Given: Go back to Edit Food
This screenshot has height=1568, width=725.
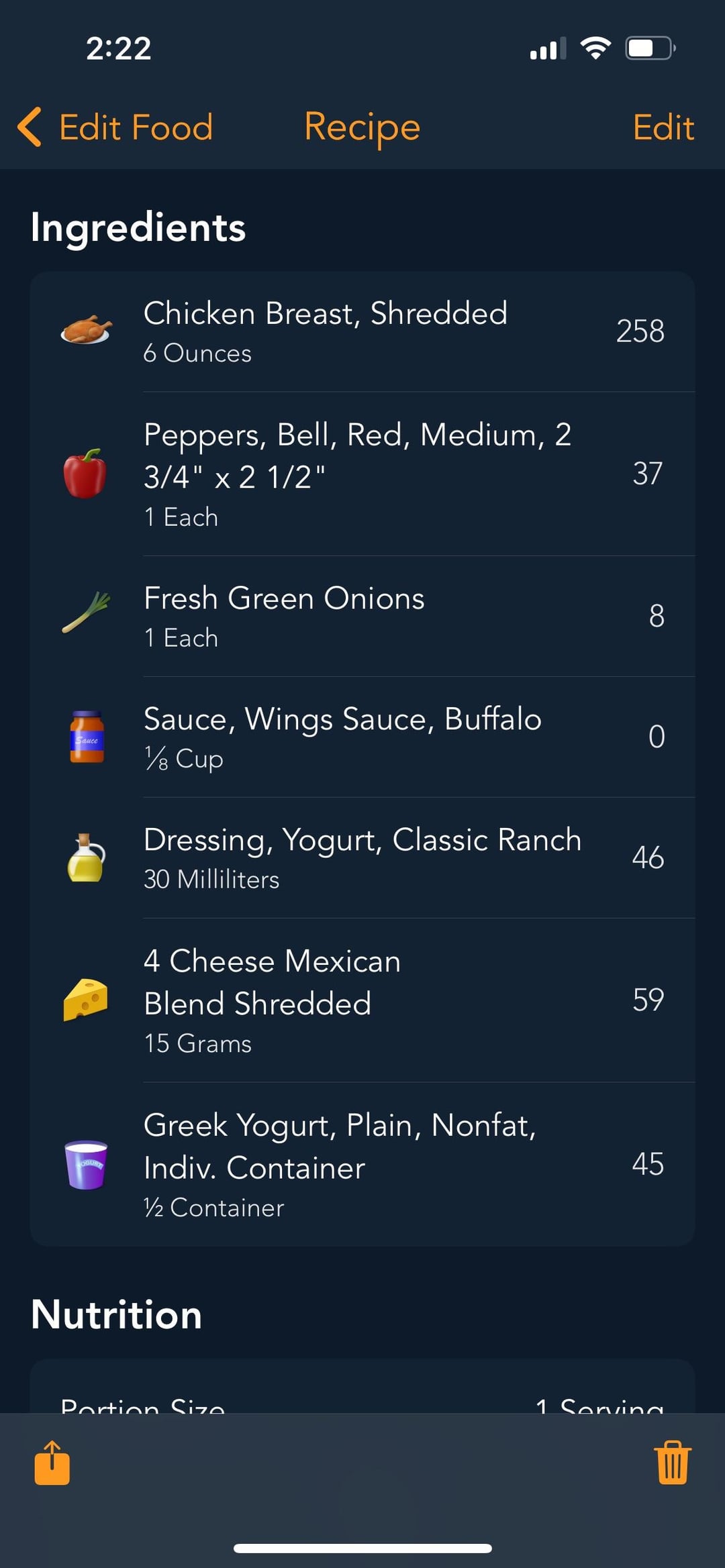Looking at the screenshot, I should coord(115,127).
